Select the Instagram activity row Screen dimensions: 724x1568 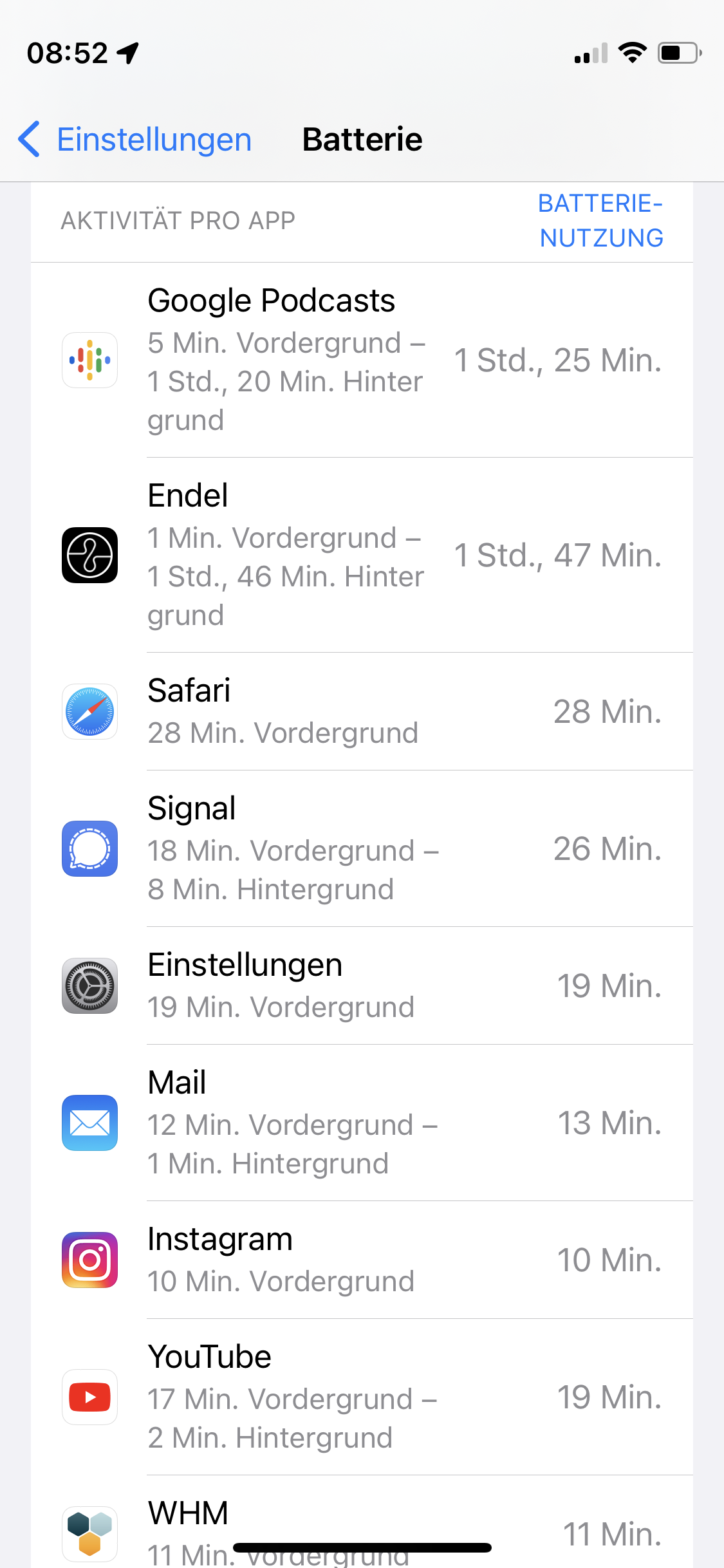click(362, 1260)
